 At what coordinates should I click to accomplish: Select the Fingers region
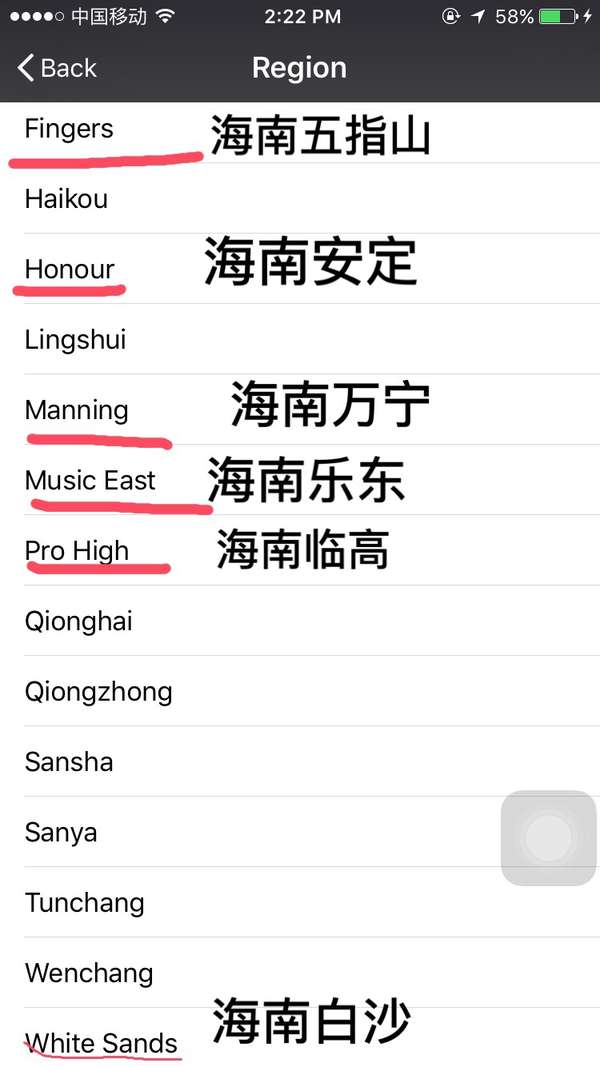(69, 129)
